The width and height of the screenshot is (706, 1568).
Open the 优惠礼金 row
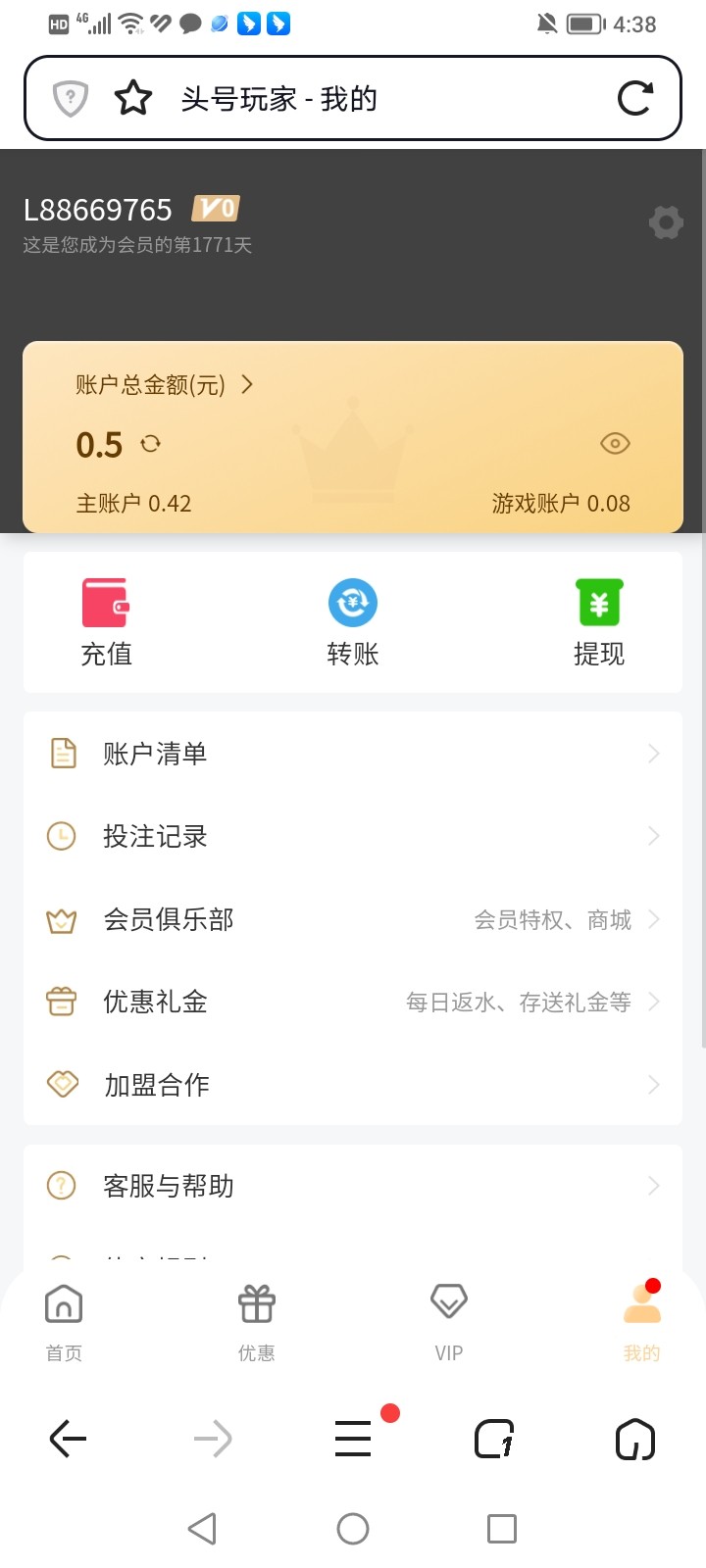coord(353,1002)
